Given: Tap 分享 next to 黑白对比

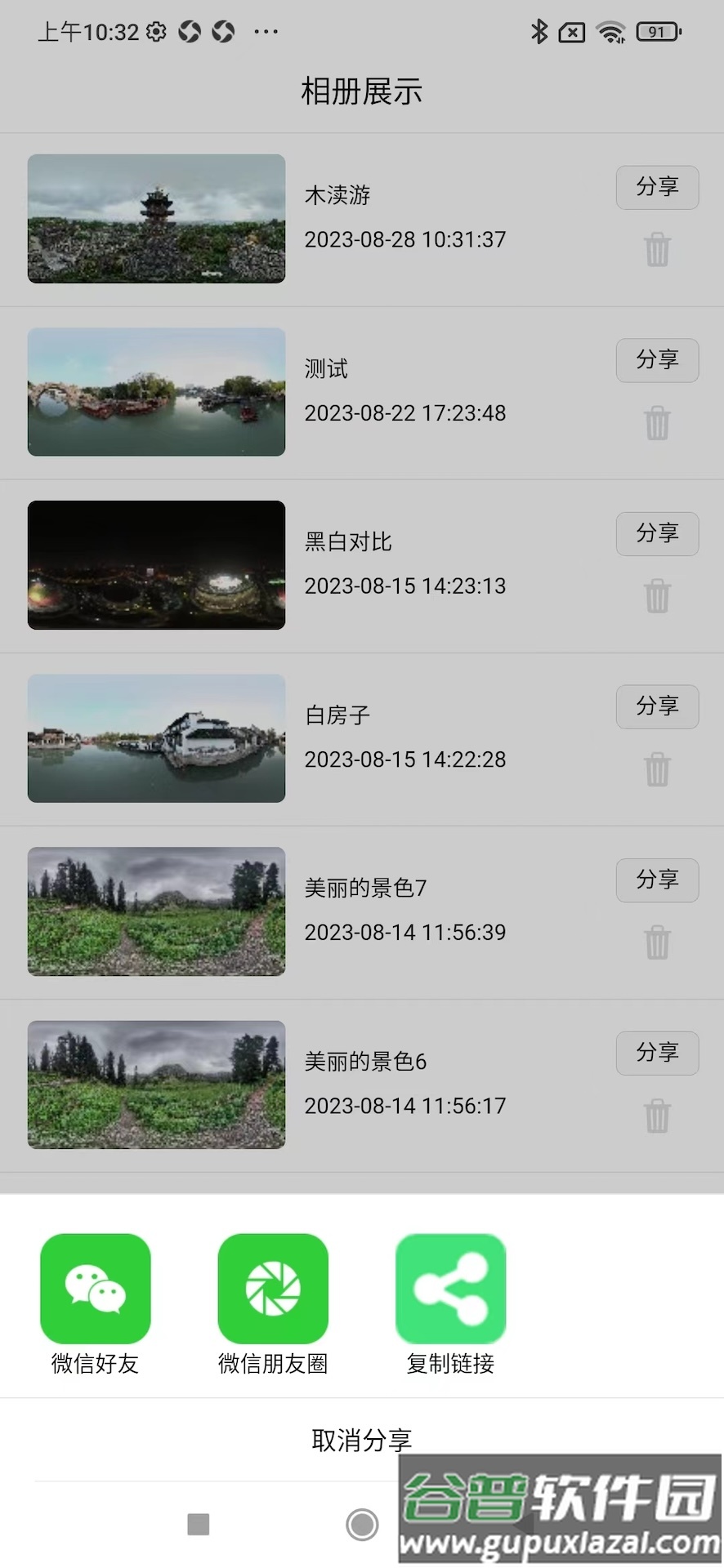Looking at the screenshot, I should pyautogui.click(x=657, y=534).
